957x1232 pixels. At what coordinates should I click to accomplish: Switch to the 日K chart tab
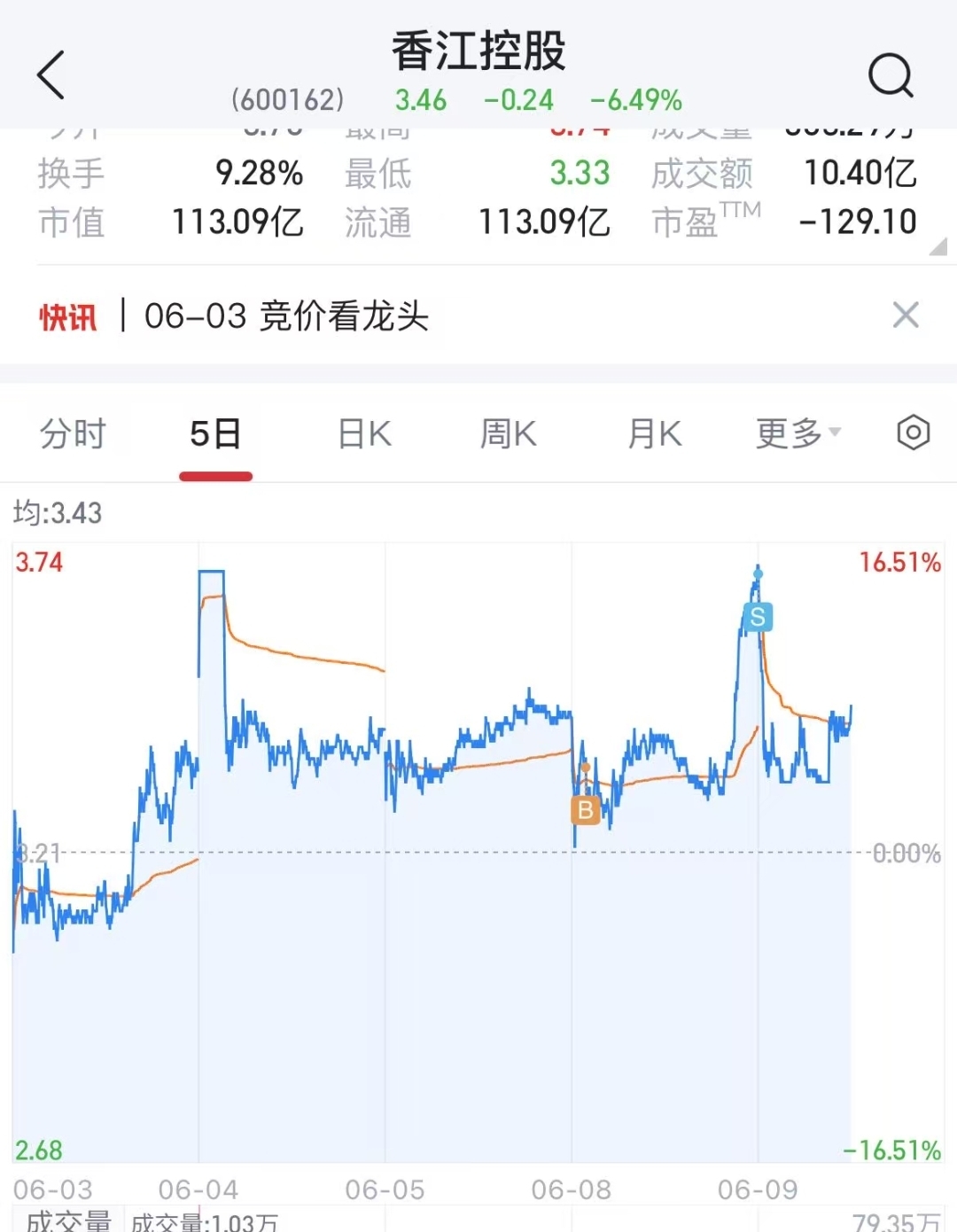(365, 433)
